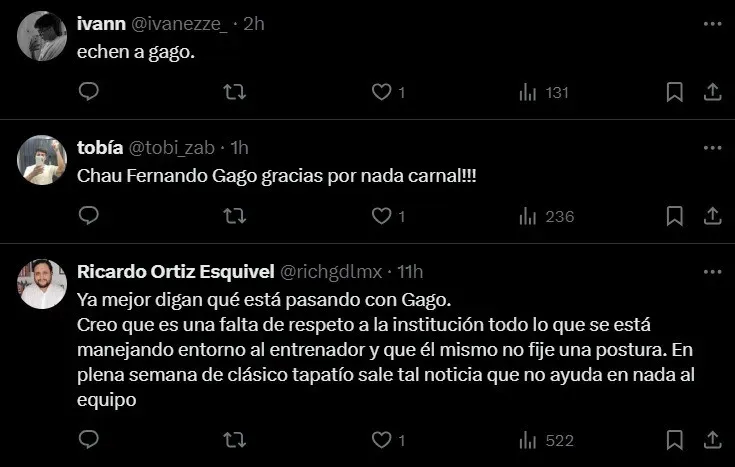Repost tobía's tweet
Image resolution: width=735 pixels, height=467 pixels.
(234, 216)
